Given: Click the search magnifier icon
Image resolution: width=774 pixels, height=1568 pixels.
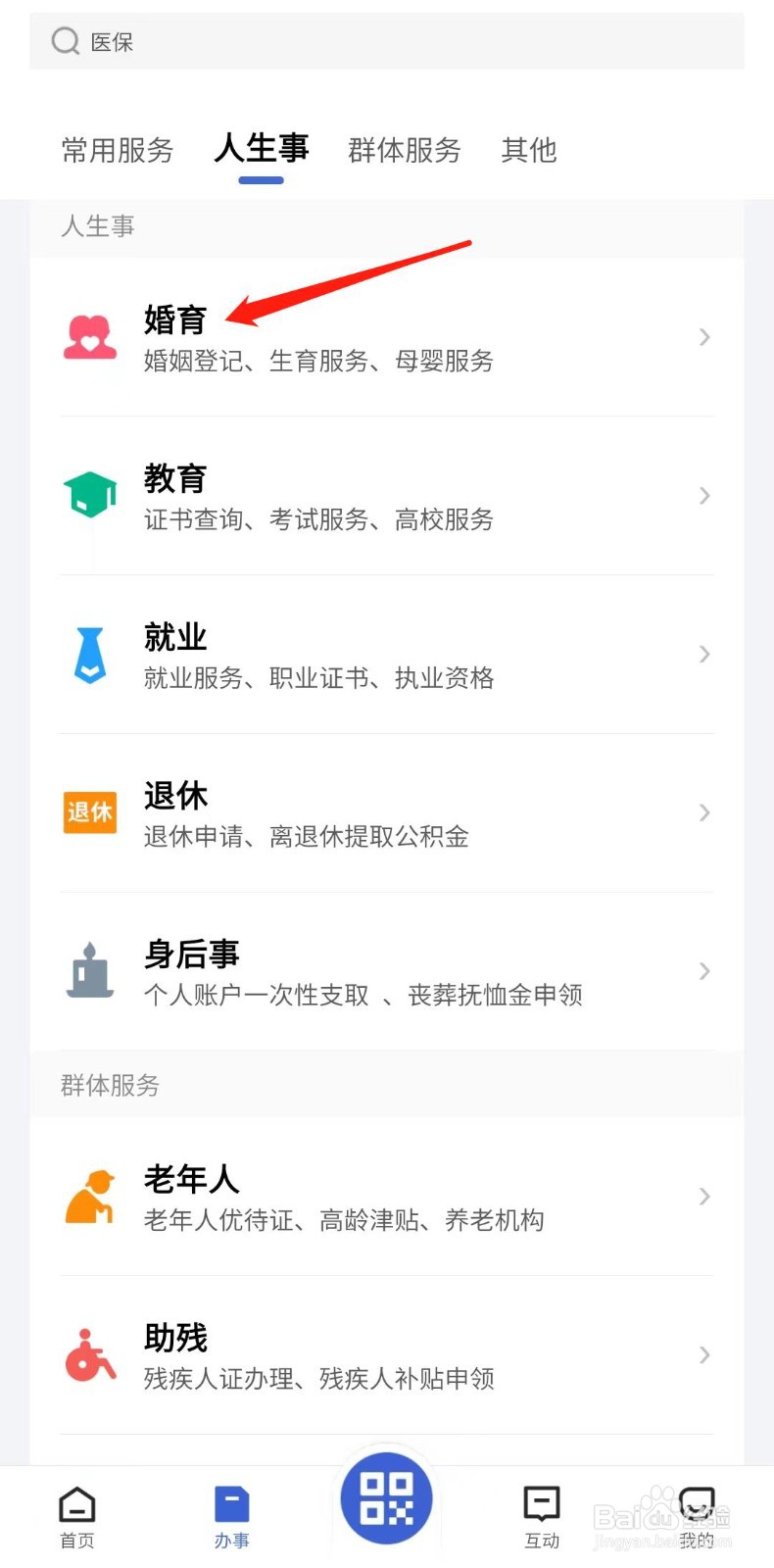Looking at the screenshot, I should 64,41.
